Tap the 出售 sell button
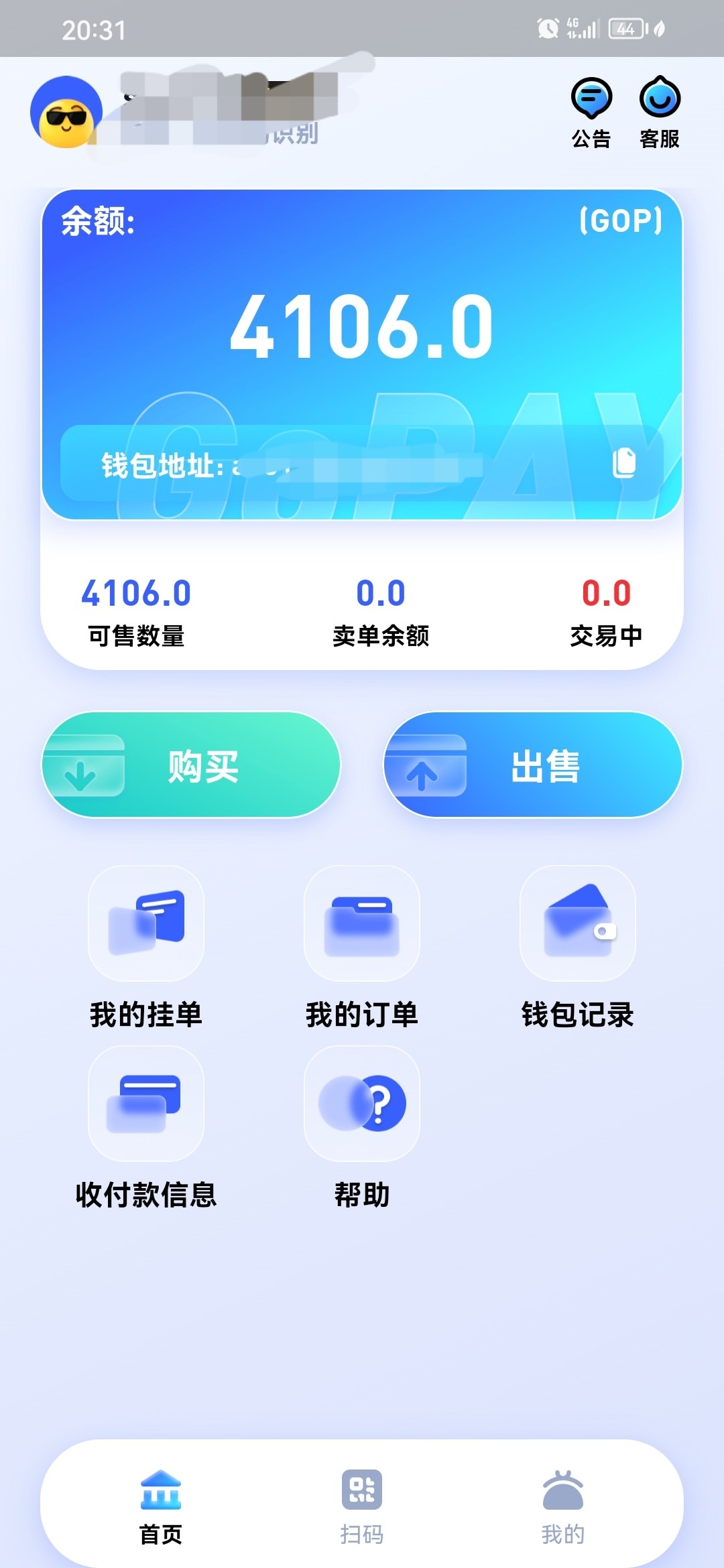724x1568 pixels. click(x=533, y=765)
